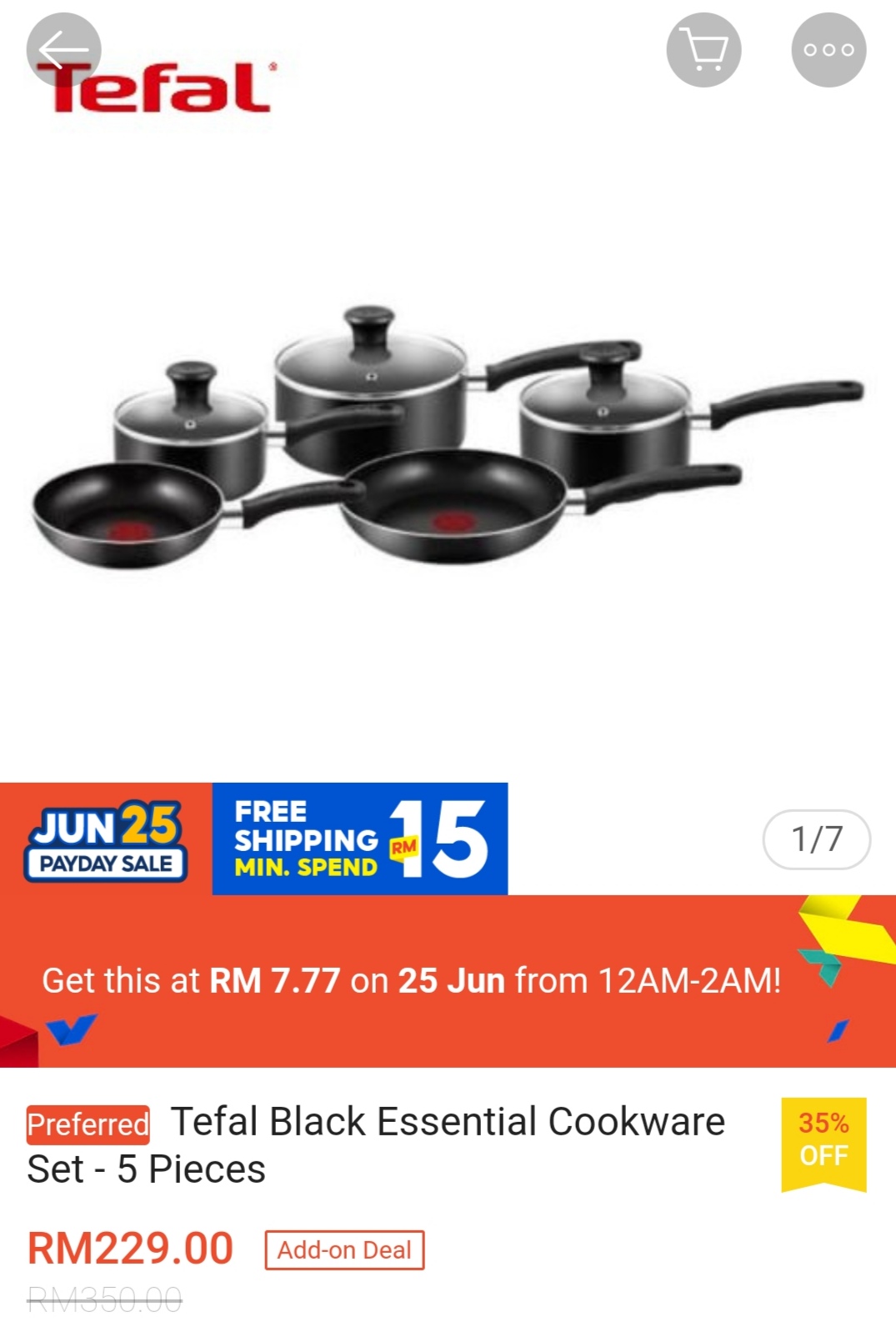Open the Add-on Deal offer

[344, 1249]
